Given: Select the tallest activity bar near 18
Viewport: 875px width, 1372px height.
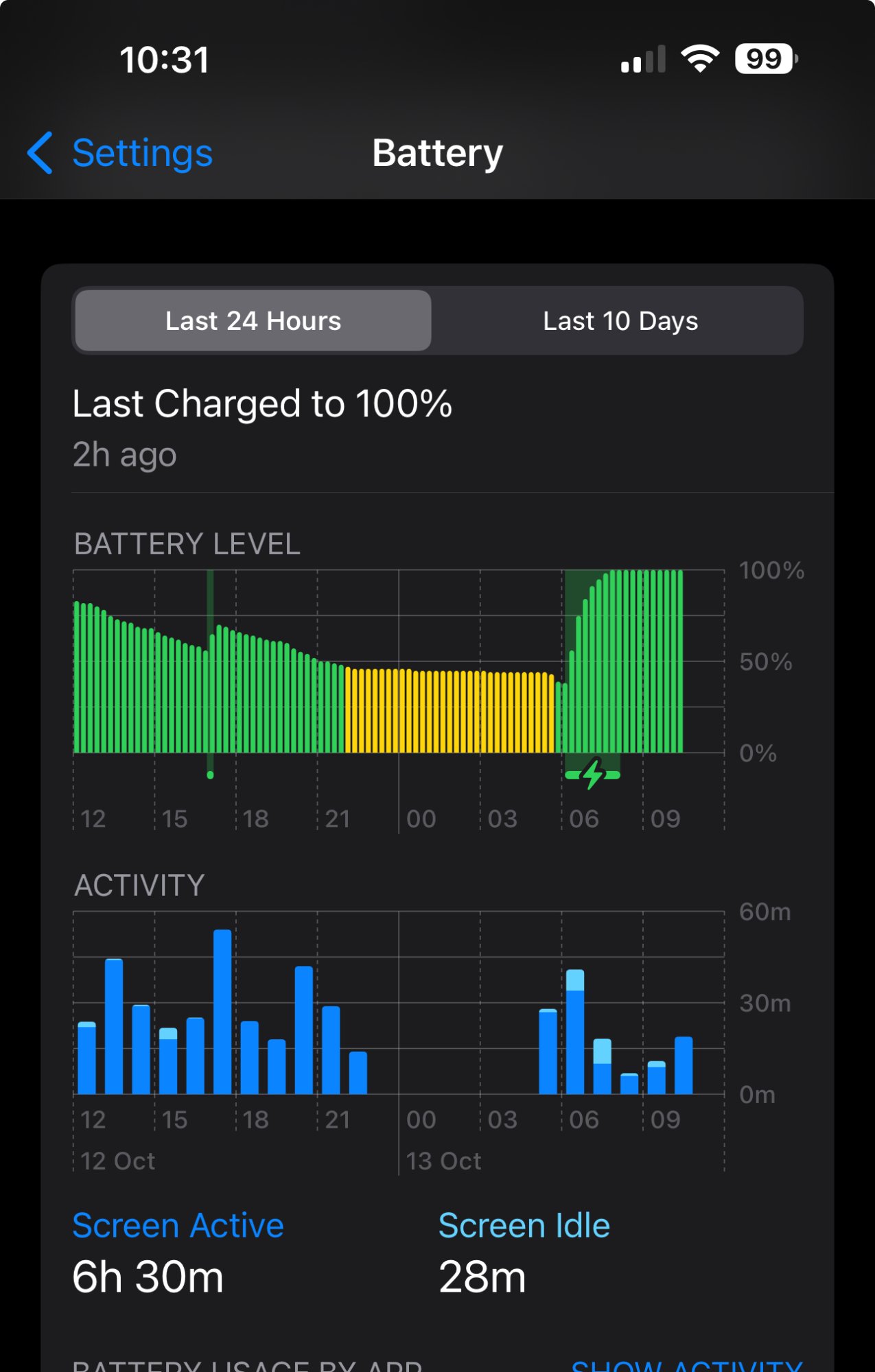Looking at the screenshot, I should click(x=222, y=1011).
